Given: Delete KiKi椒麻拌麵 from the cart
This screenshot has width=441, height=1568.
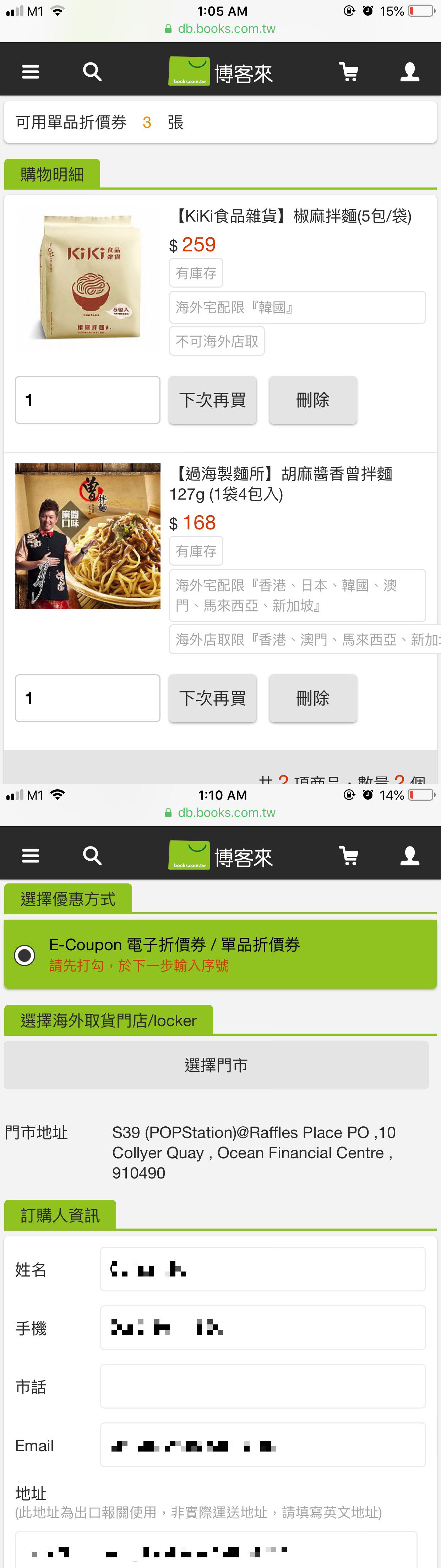Looking at the screenshot, I should 312,400.
